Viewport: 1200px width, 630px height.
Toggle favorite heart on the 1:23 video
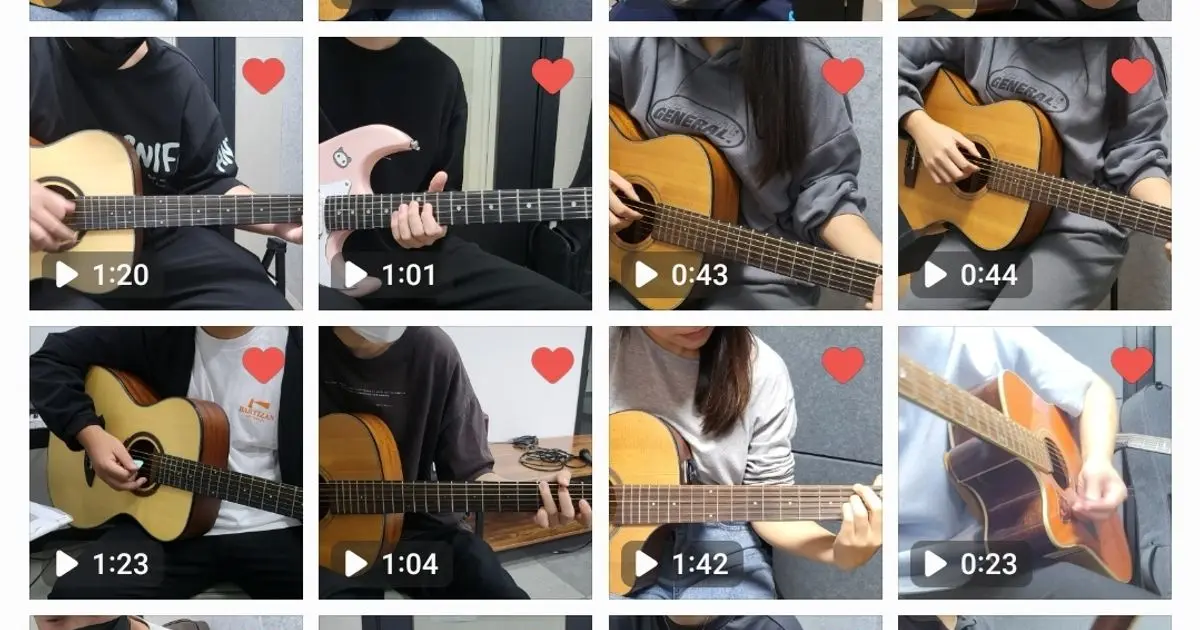click(x=264, y=365)
